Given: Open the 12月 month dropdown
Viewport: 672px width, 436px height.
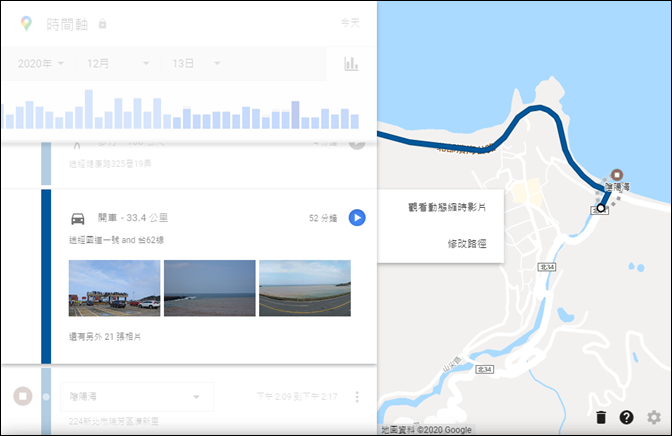Looking at the screenshot, I should click(x=118, y=64).
